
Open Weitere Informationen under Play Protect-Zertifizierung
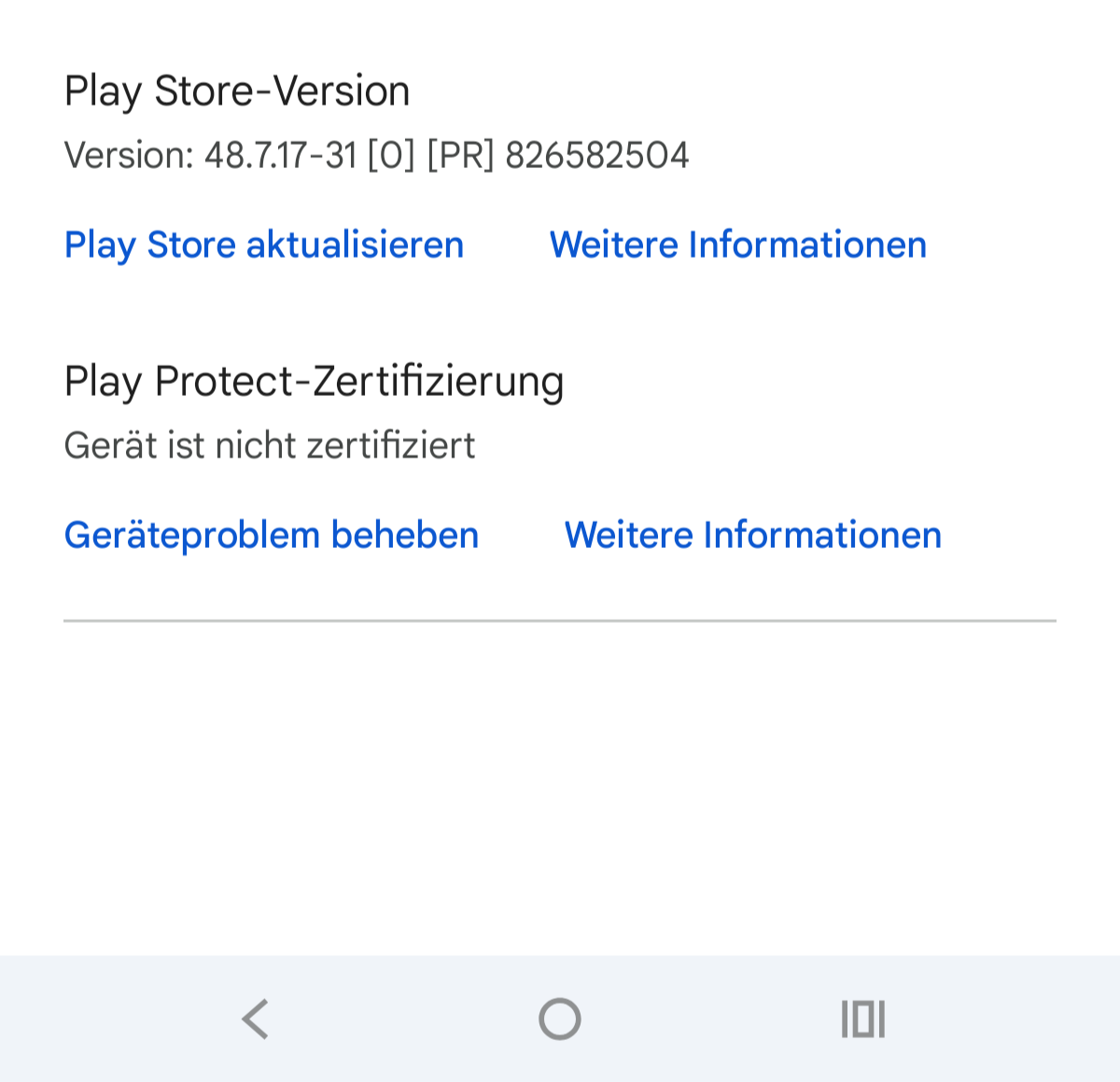[x=752, y=536]
